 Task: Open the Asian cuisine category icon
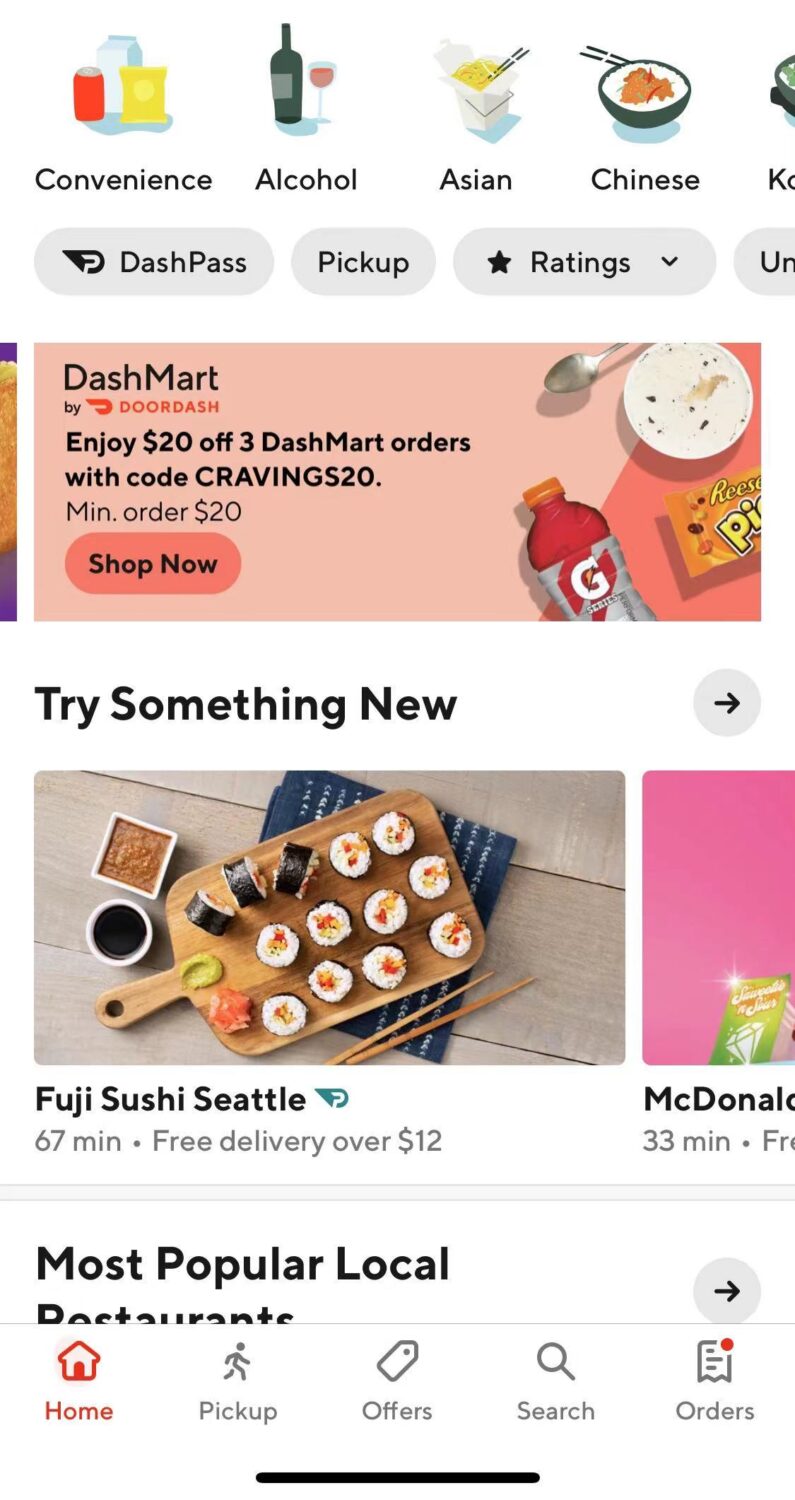pyautogui.click(x=477, y=85)
